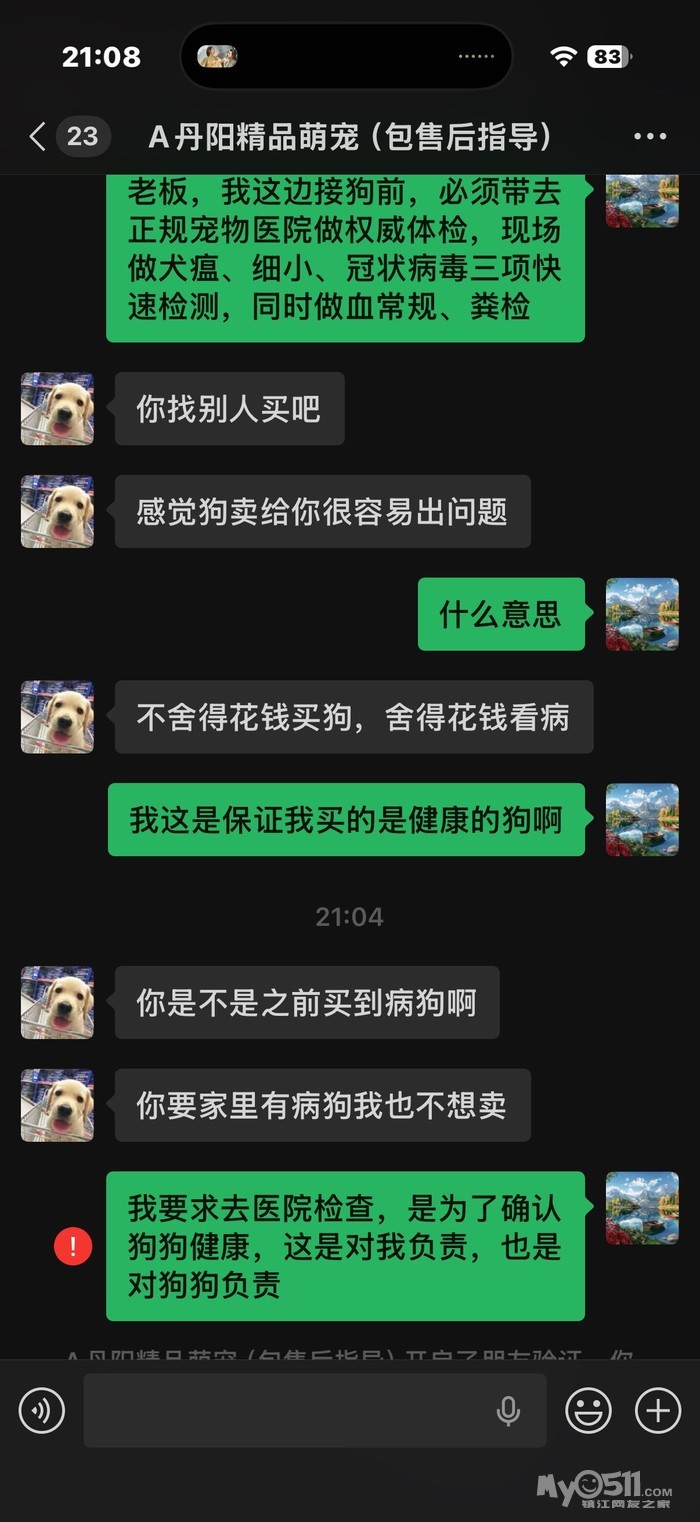
Task: Tap the red failed-send alert icon
Action: 73,1246
